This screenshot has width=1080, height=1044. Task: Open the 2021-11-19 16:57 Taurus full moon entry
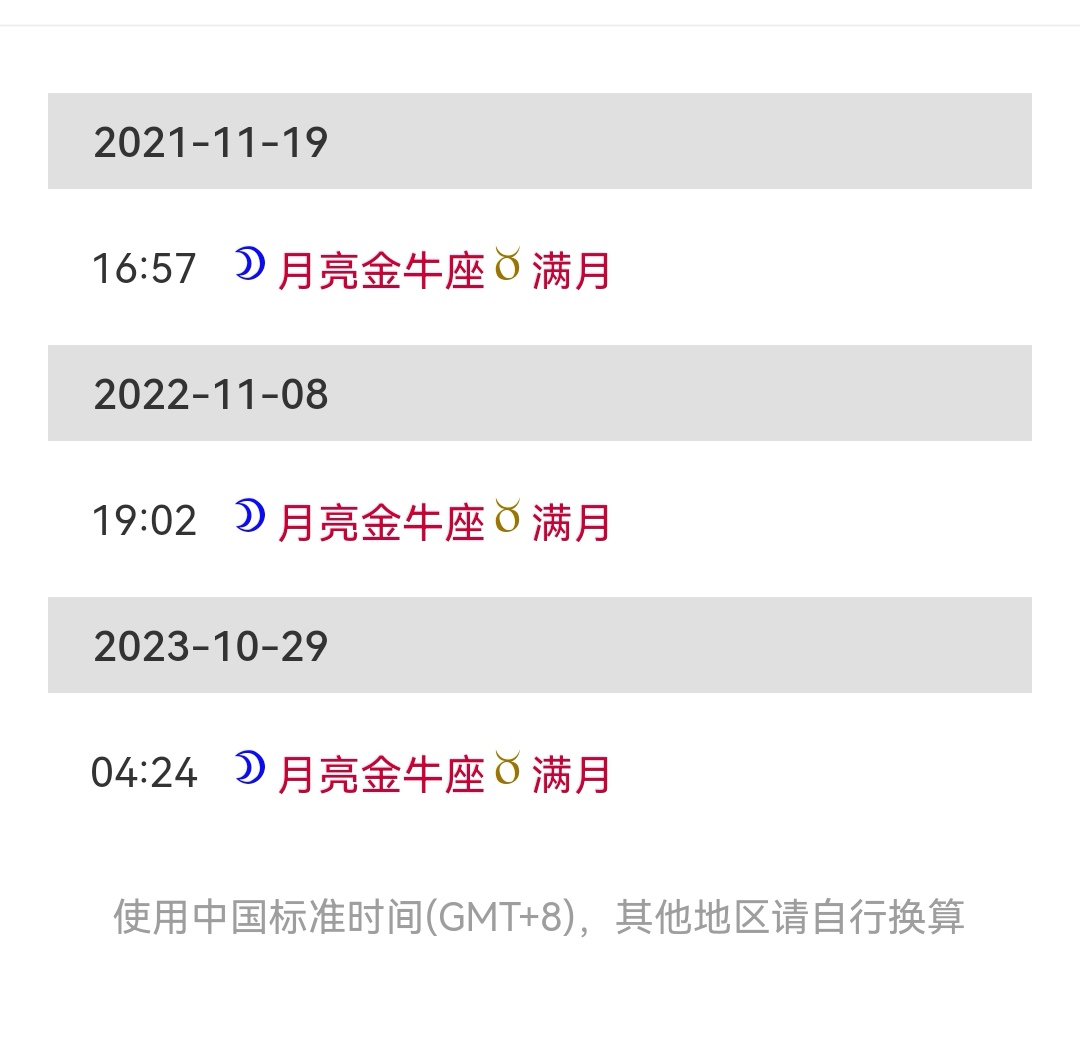pos(443,270)
